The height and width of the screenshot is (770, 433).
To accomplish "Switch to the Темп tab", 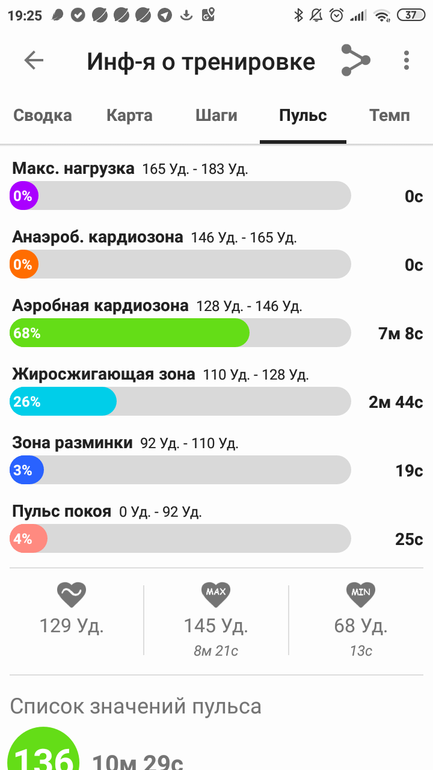I will [389, 115].
